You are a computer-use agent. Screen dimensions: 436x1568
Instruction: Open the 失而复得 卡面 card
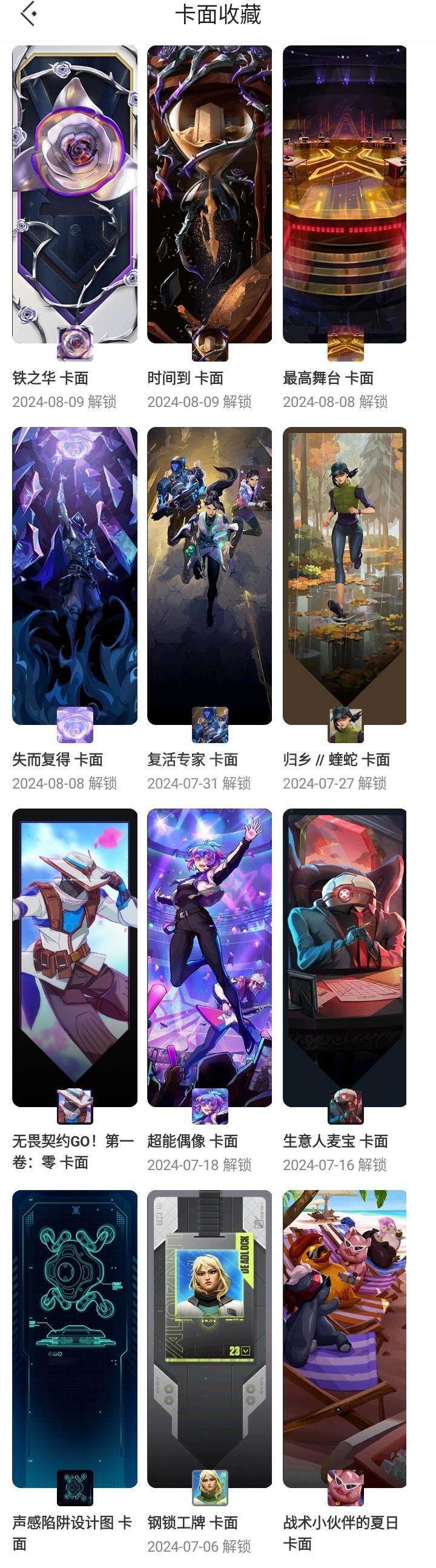75,576
